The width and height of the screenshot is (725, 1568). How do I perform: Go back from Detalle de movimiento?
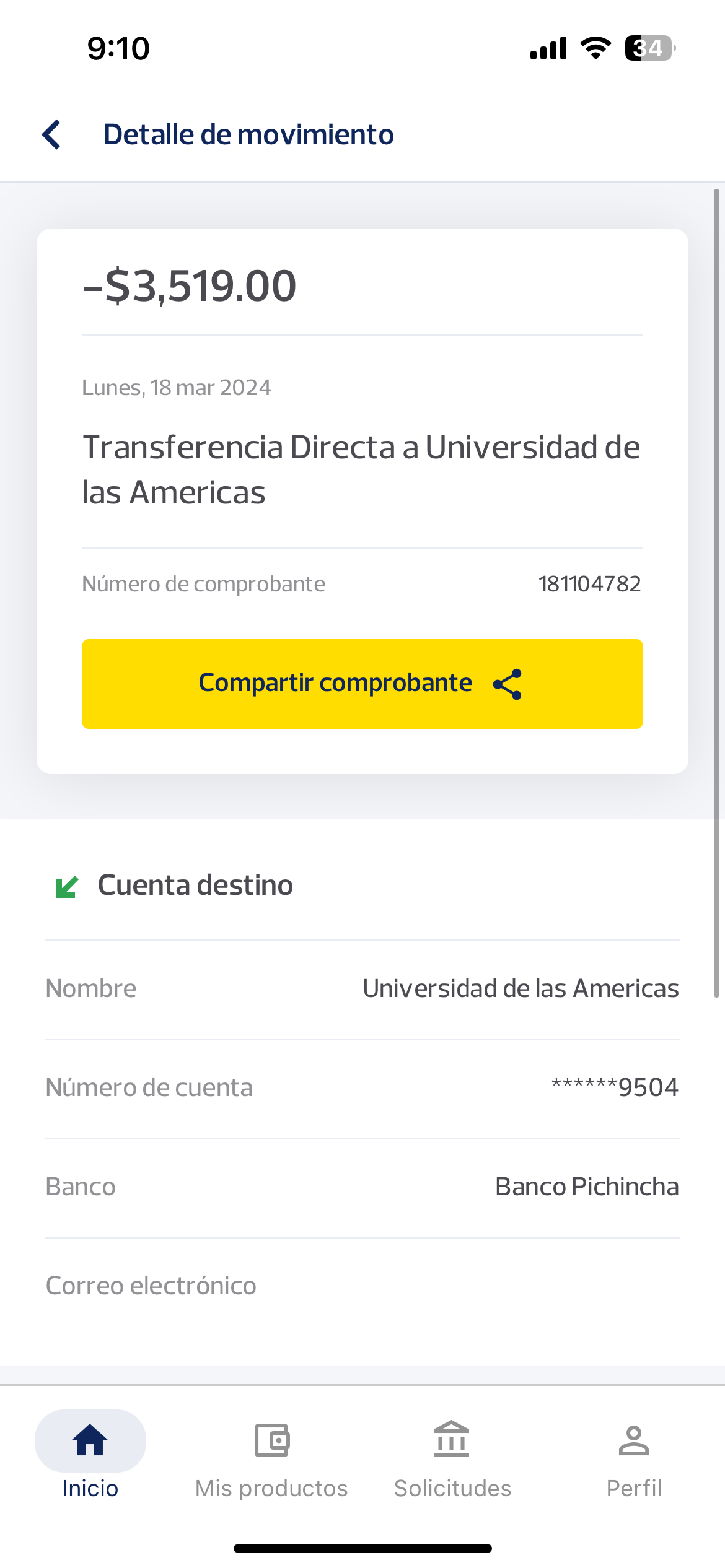click(52, 134)
